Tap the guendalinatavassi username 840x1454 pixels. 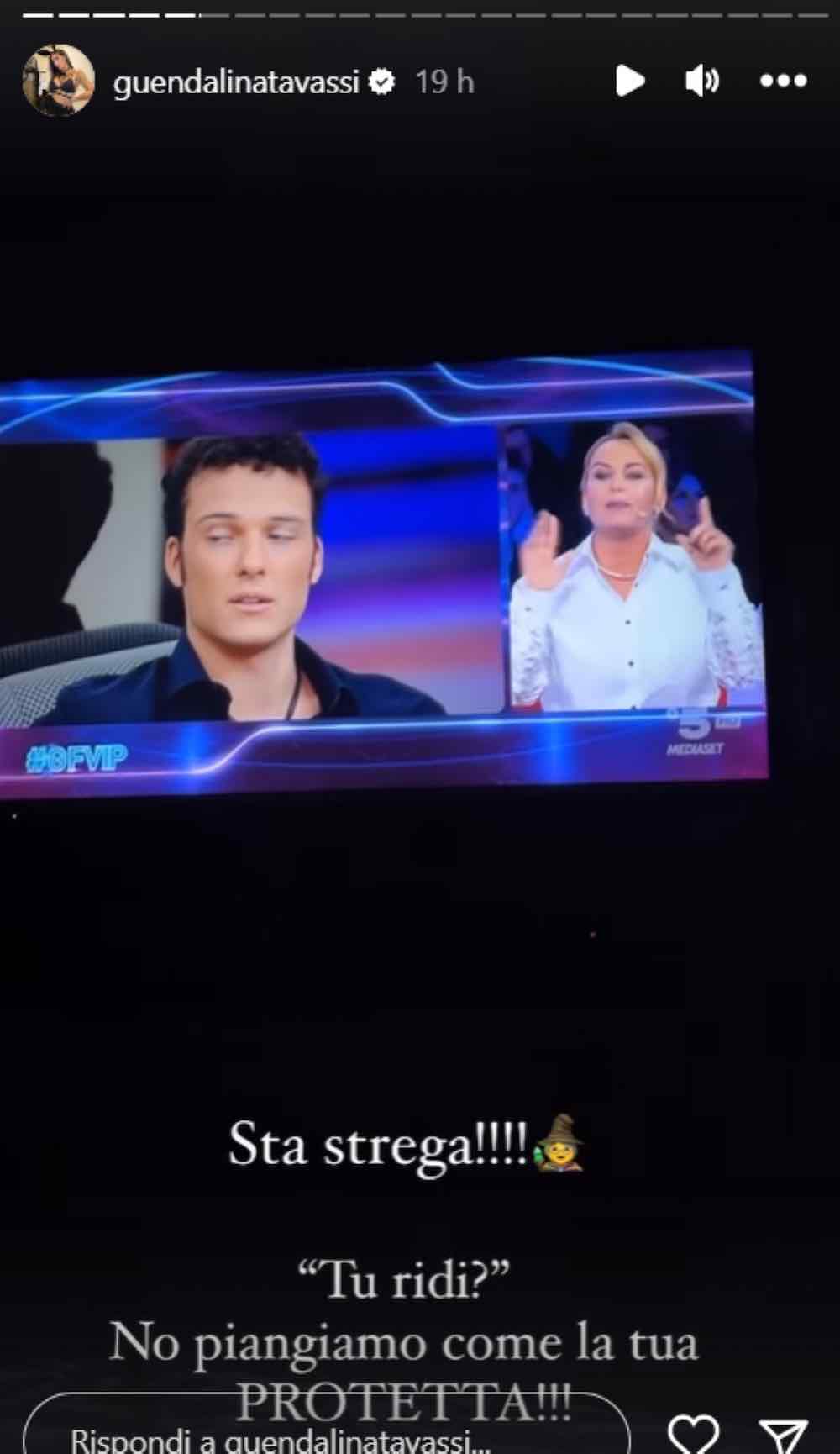click(236, 82)
